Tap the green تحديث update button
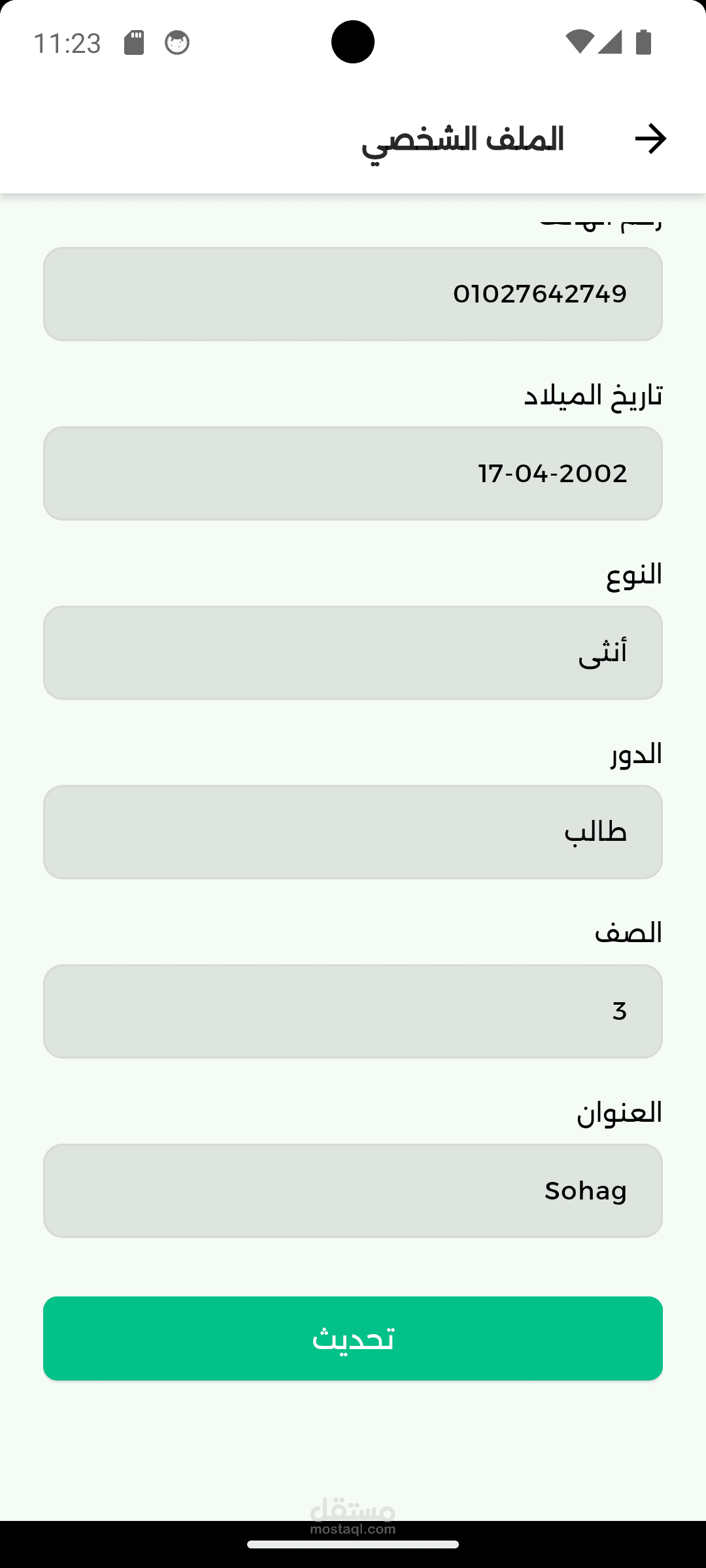The height and width of the screenshot is (1568, 706). pos(353,1339)
